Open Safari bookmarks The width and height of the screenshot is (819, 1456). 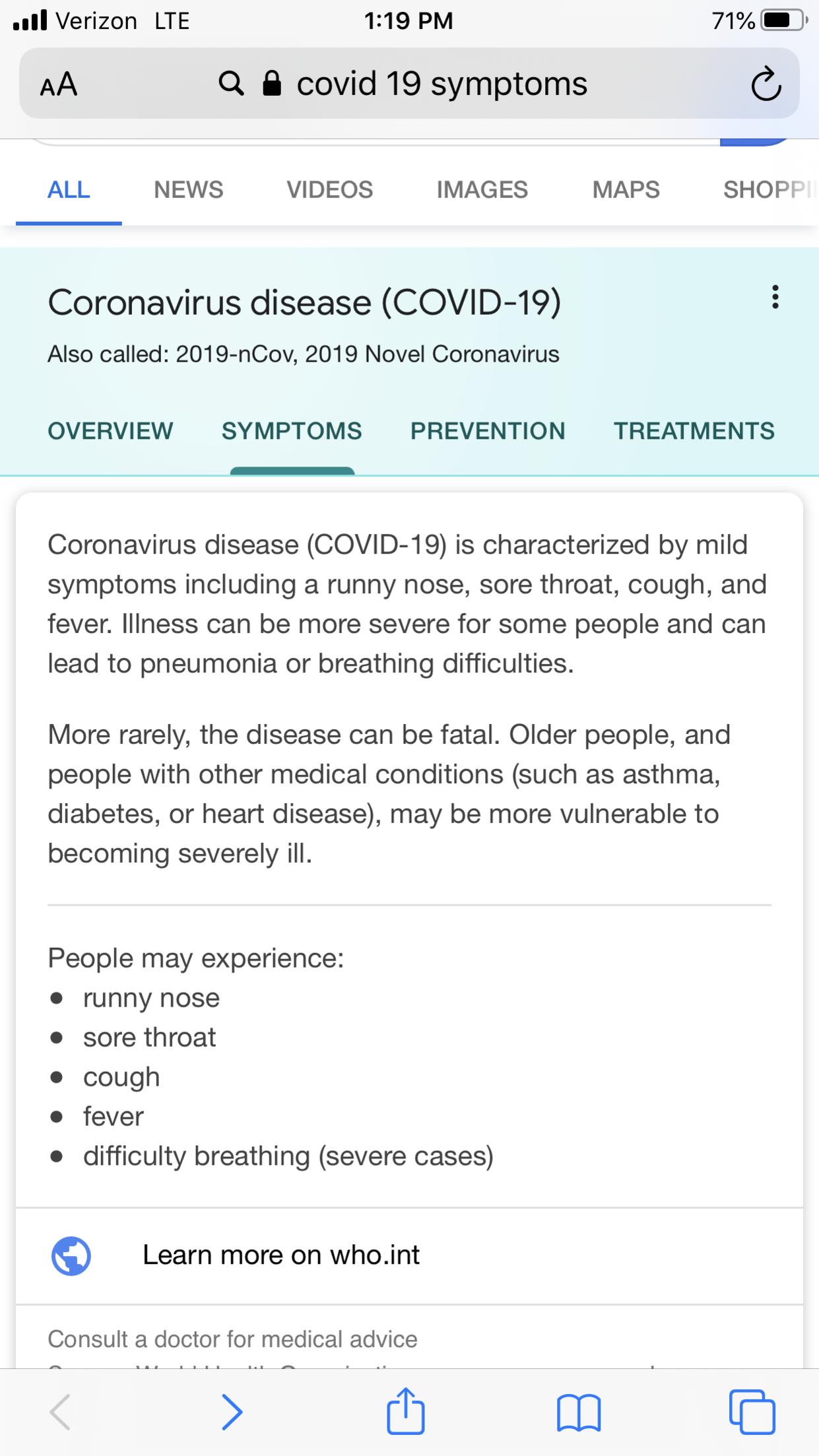click(579, 1413)
